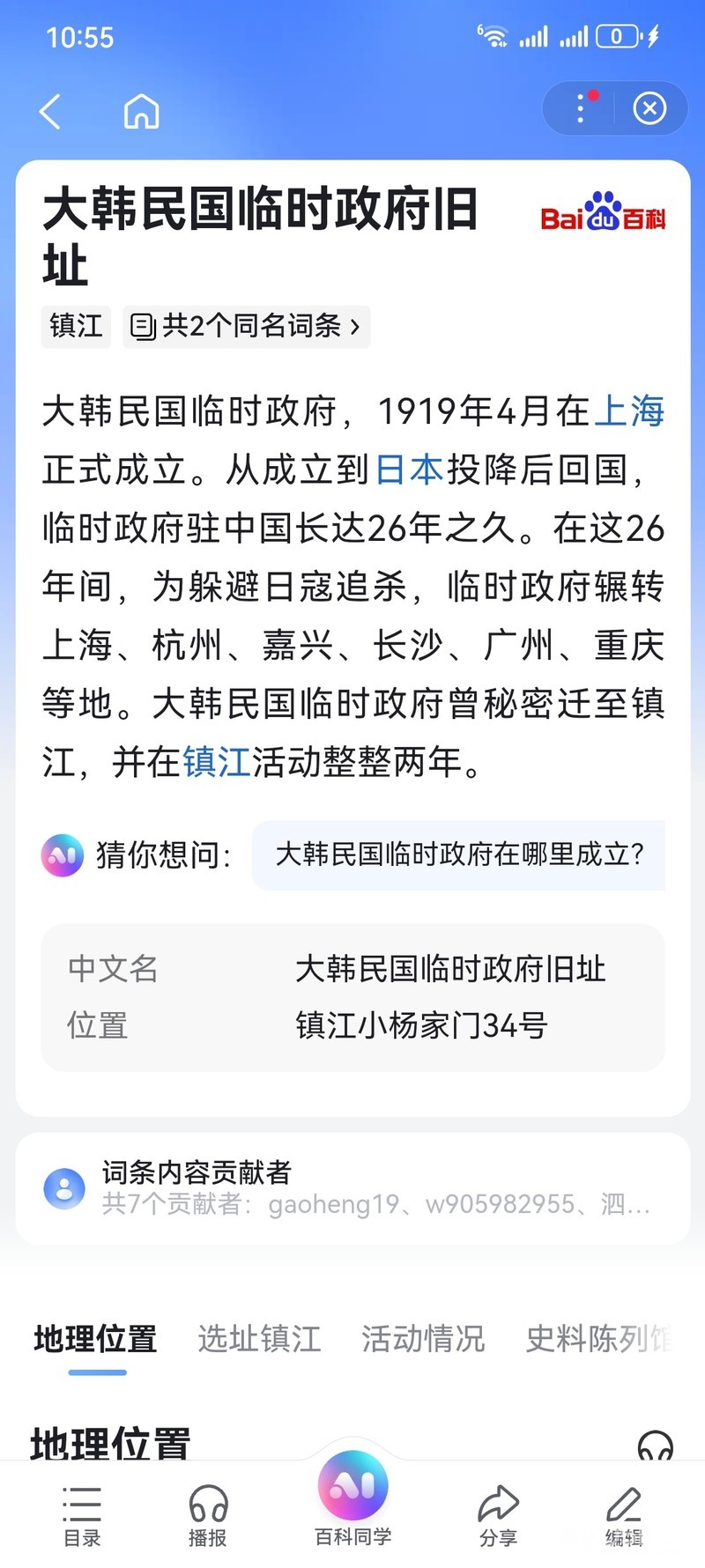
Task: Open the home icon in the header
Action: tap(141, 112)
